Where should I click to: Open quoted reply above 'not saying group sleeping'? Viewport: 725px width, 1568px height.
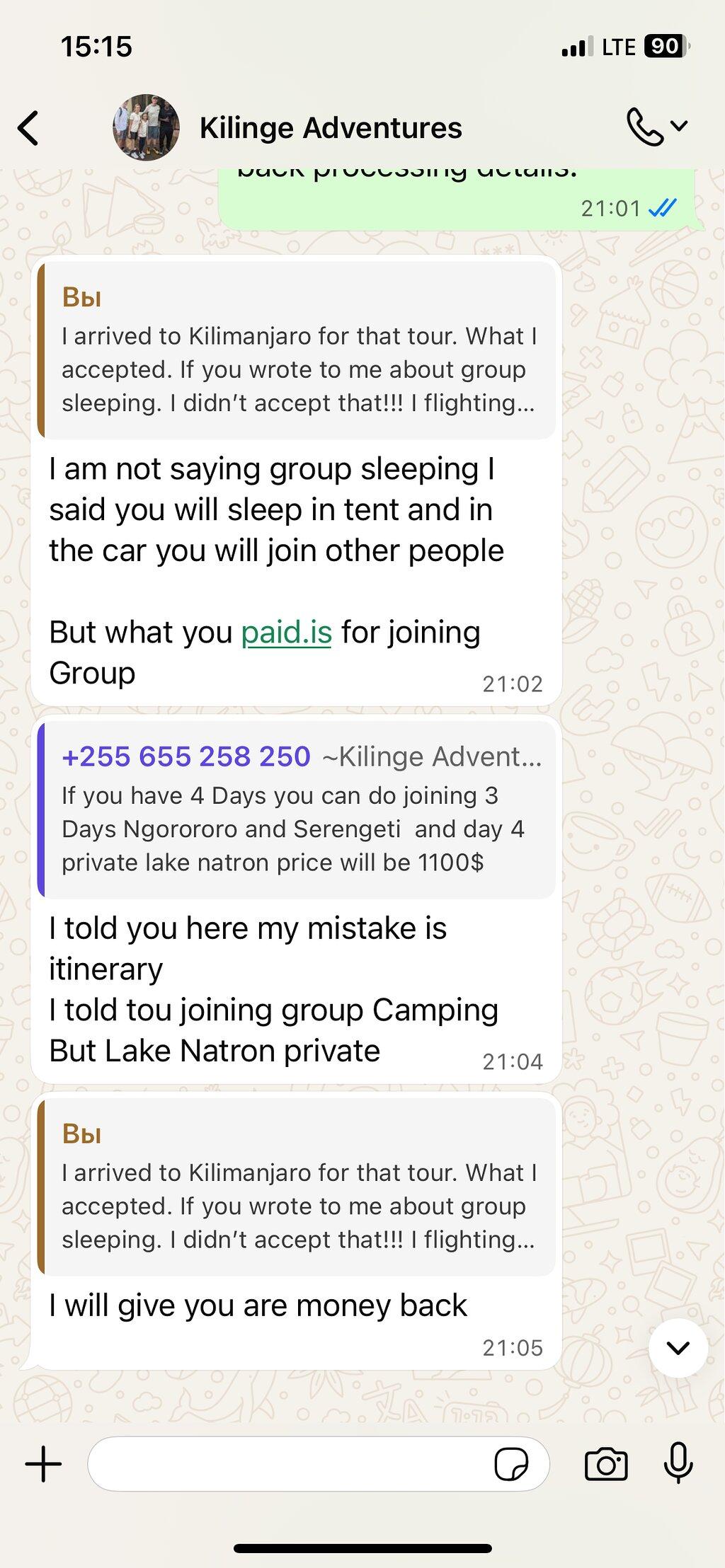(297, 351)
